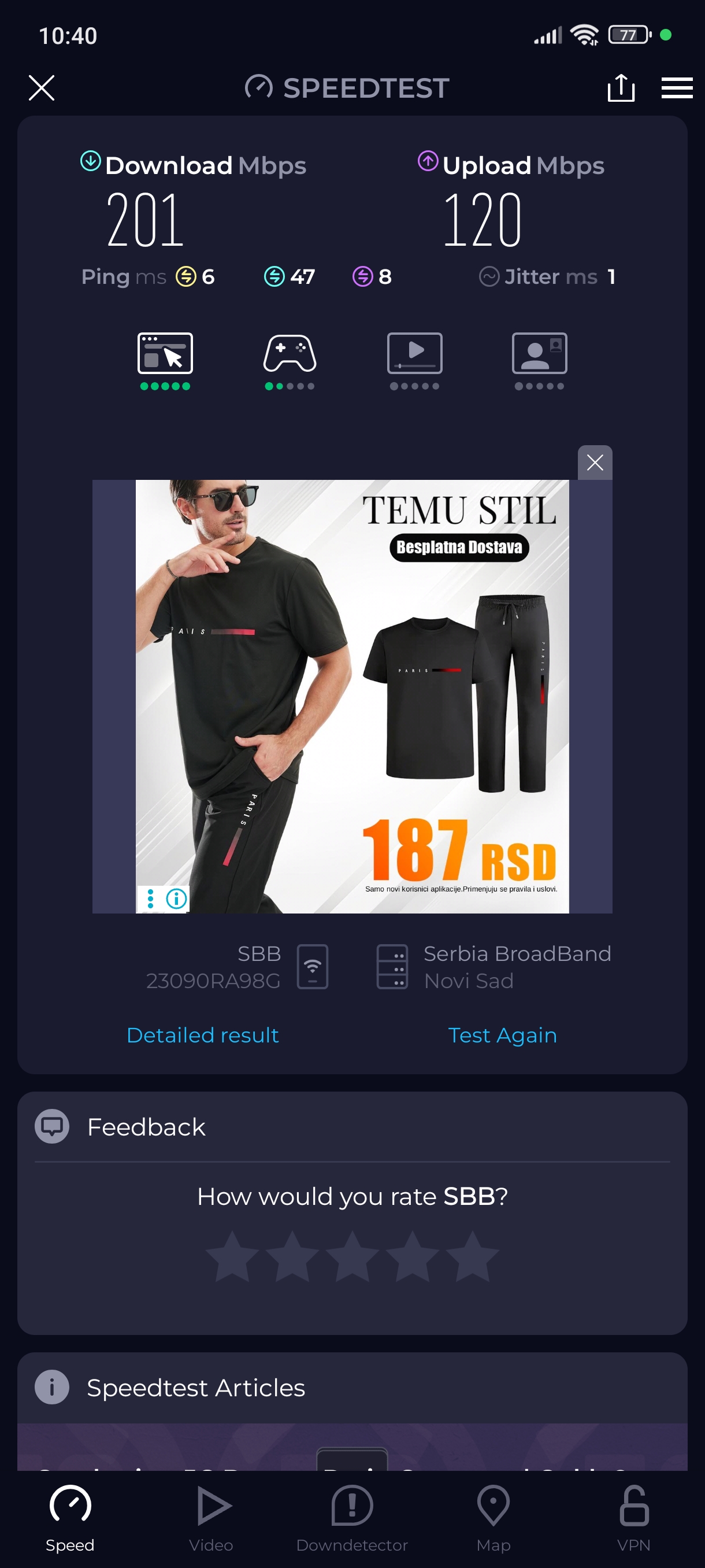
Task: Tap the video conferencing experience icon
Action: 539,354
